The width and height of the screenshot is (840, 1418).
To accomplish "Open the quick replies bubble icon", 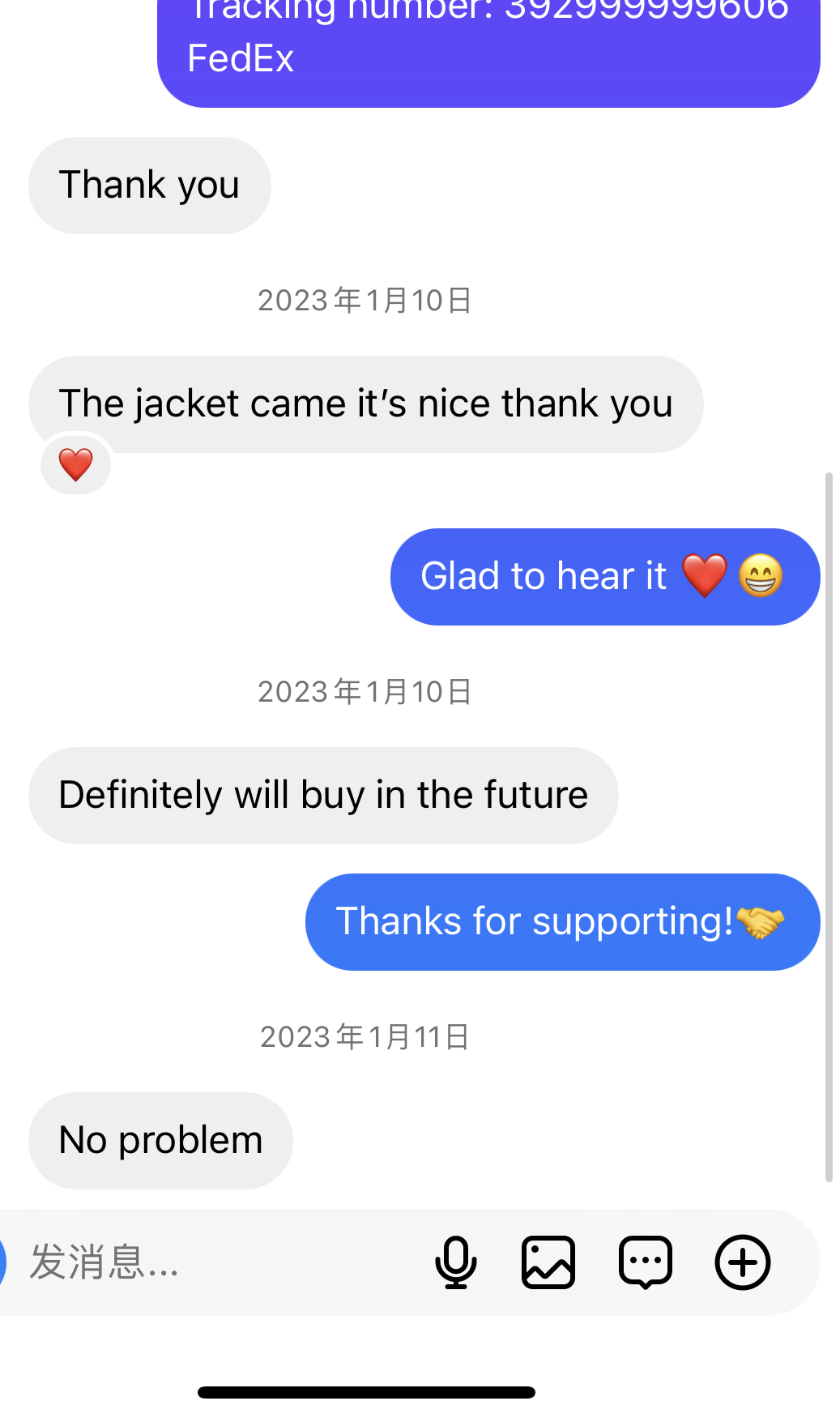I will (x=646, y=1262).
